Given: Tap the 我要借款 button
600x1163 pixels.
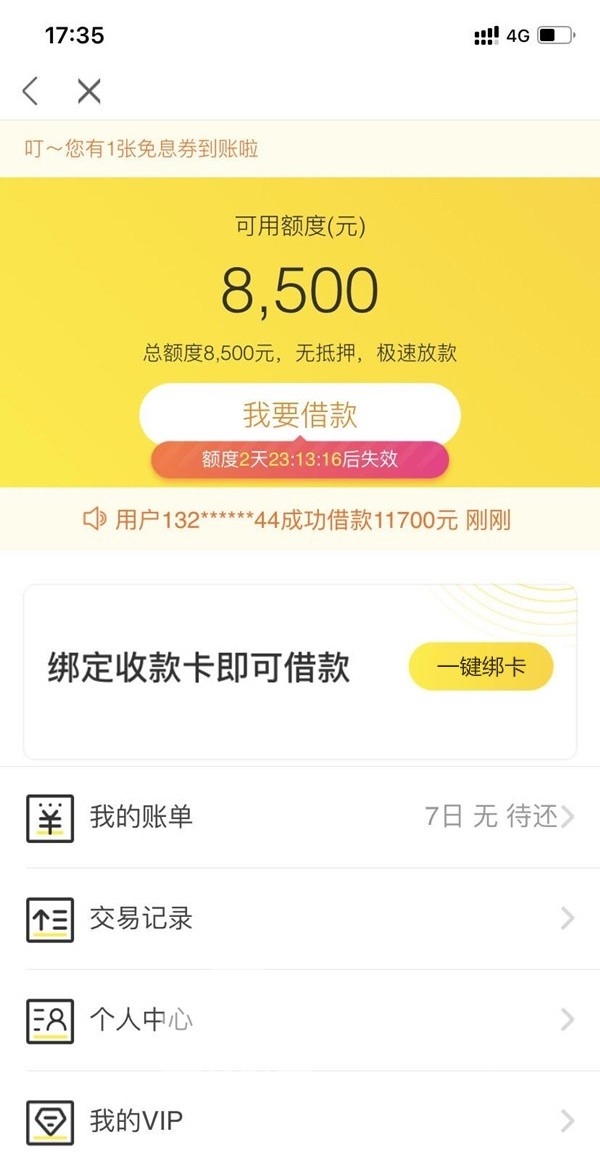Looking at the screenshot, I should pyautogui.click(x=299, y=414).
